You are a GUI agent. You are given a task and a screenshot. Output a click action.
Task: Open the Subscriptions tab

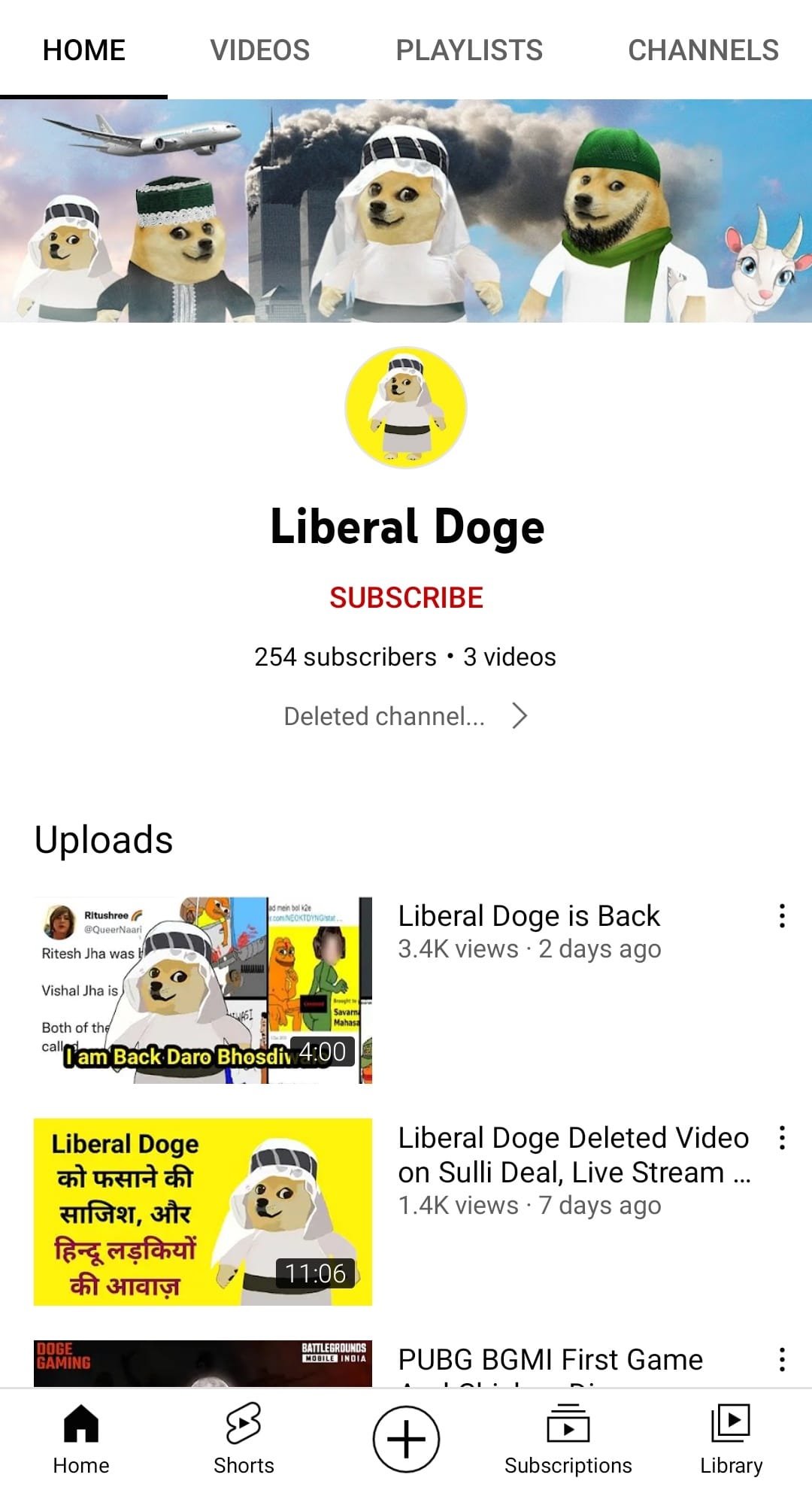(x=568, y=1438)
